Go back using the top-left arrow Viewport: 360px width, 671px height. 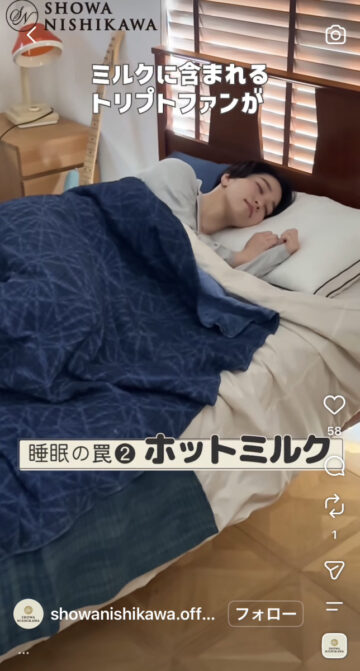[31, 35]
